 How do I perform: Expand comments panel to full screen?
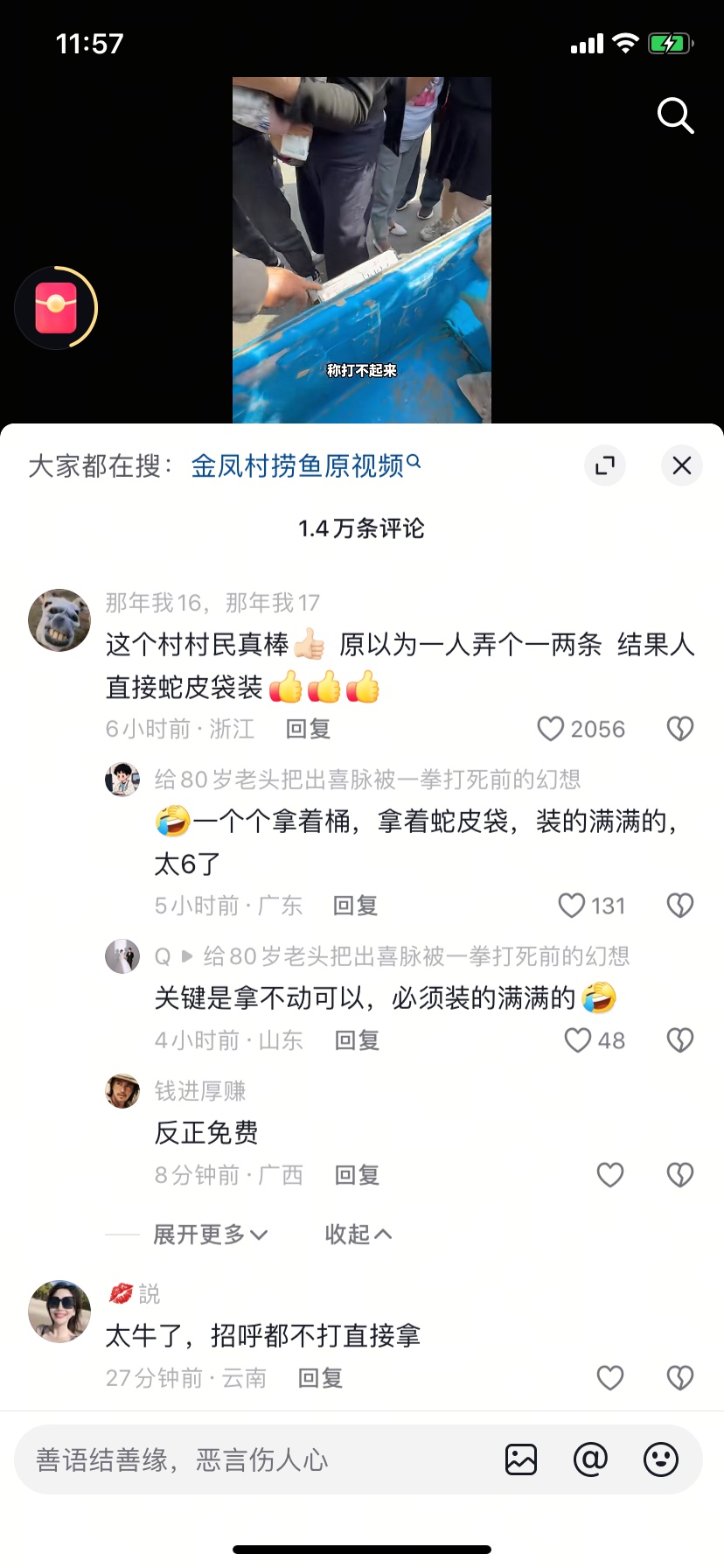pos(605,465)
